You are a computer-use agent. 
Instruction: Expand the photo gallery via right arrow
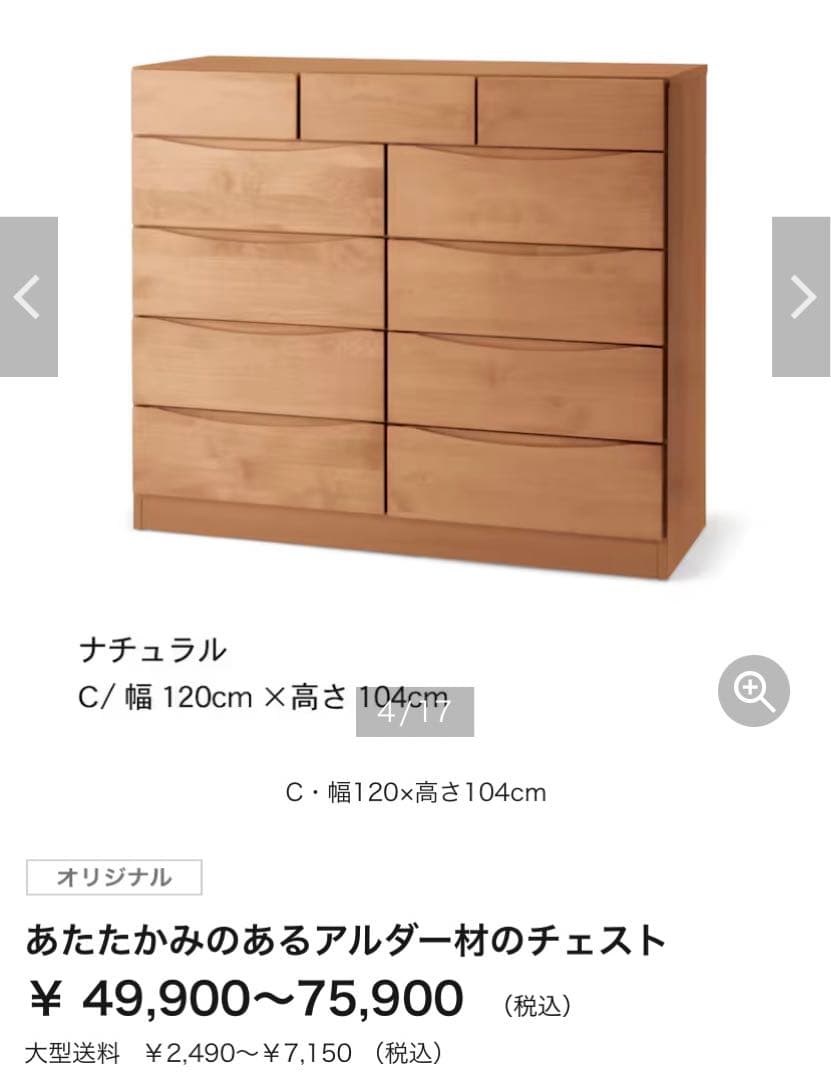click(802, 294)
